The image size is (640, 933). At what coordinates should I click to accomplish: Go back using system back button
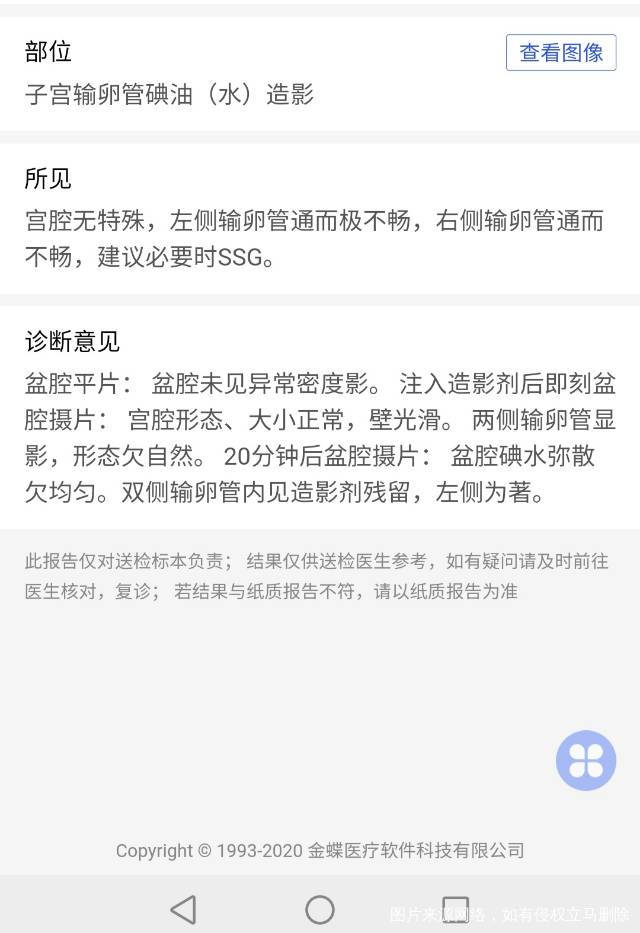183,909
